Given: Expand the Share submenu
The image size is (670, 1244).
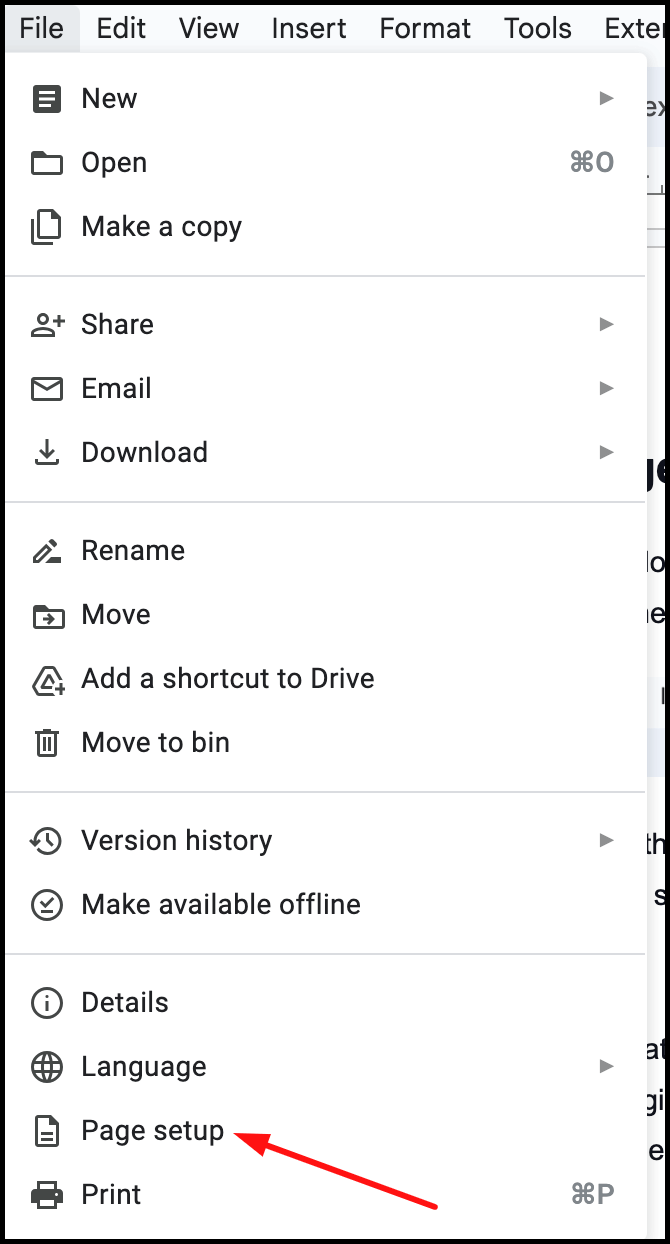Looking at the screenshot, I should click(325, 324).
